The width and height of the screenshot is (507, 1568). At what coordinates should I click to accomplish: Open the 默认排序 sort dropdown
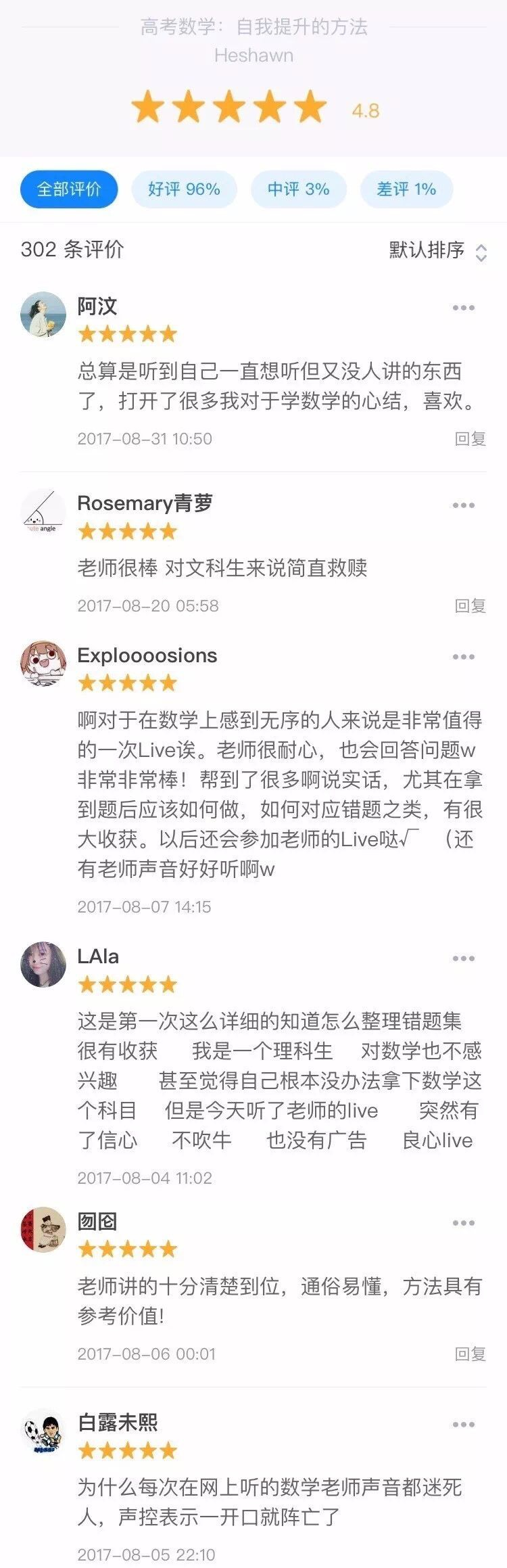coord(437,251)
